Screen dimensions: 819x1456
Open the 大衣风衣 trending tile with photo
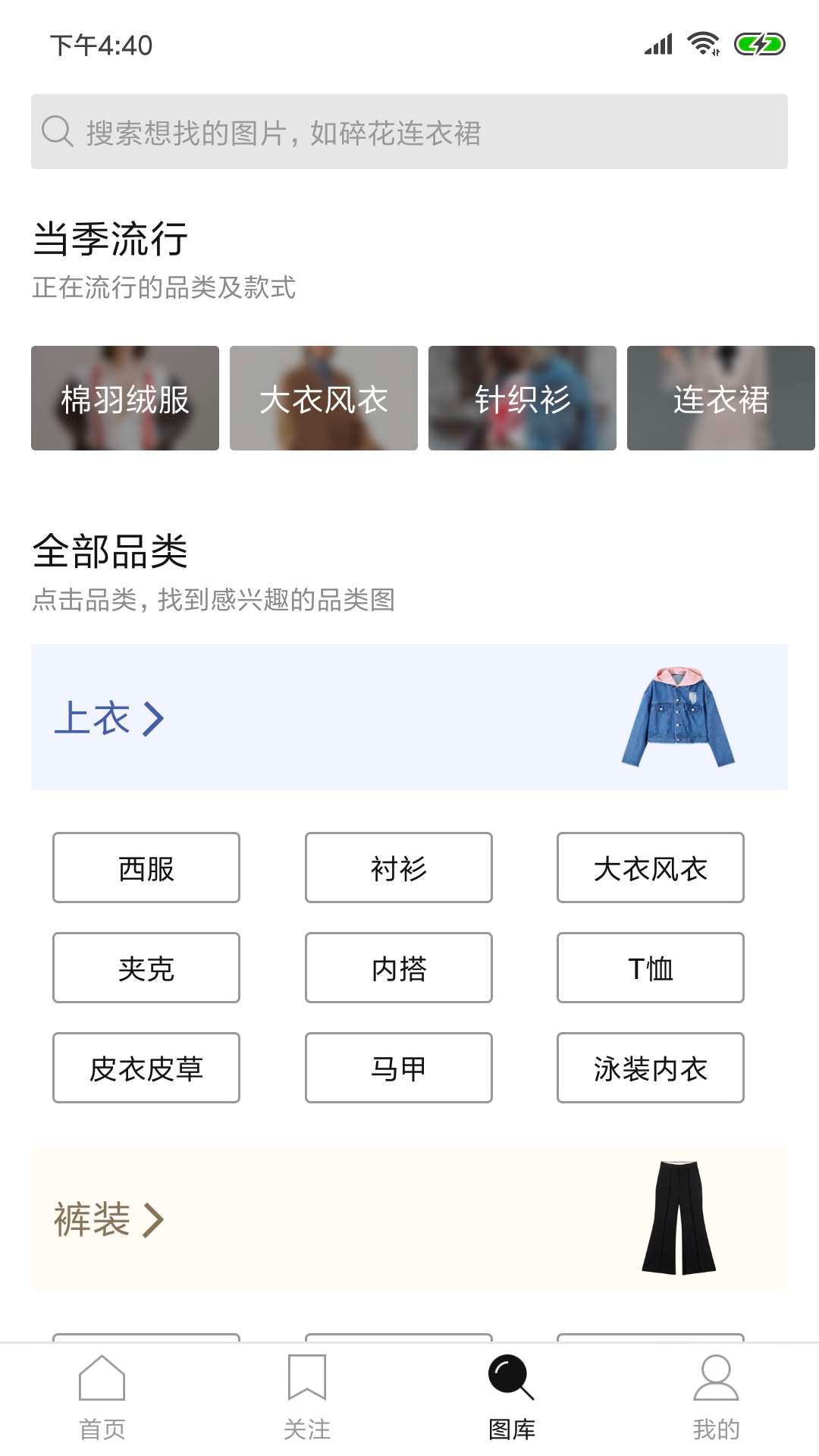click(324, 398)
